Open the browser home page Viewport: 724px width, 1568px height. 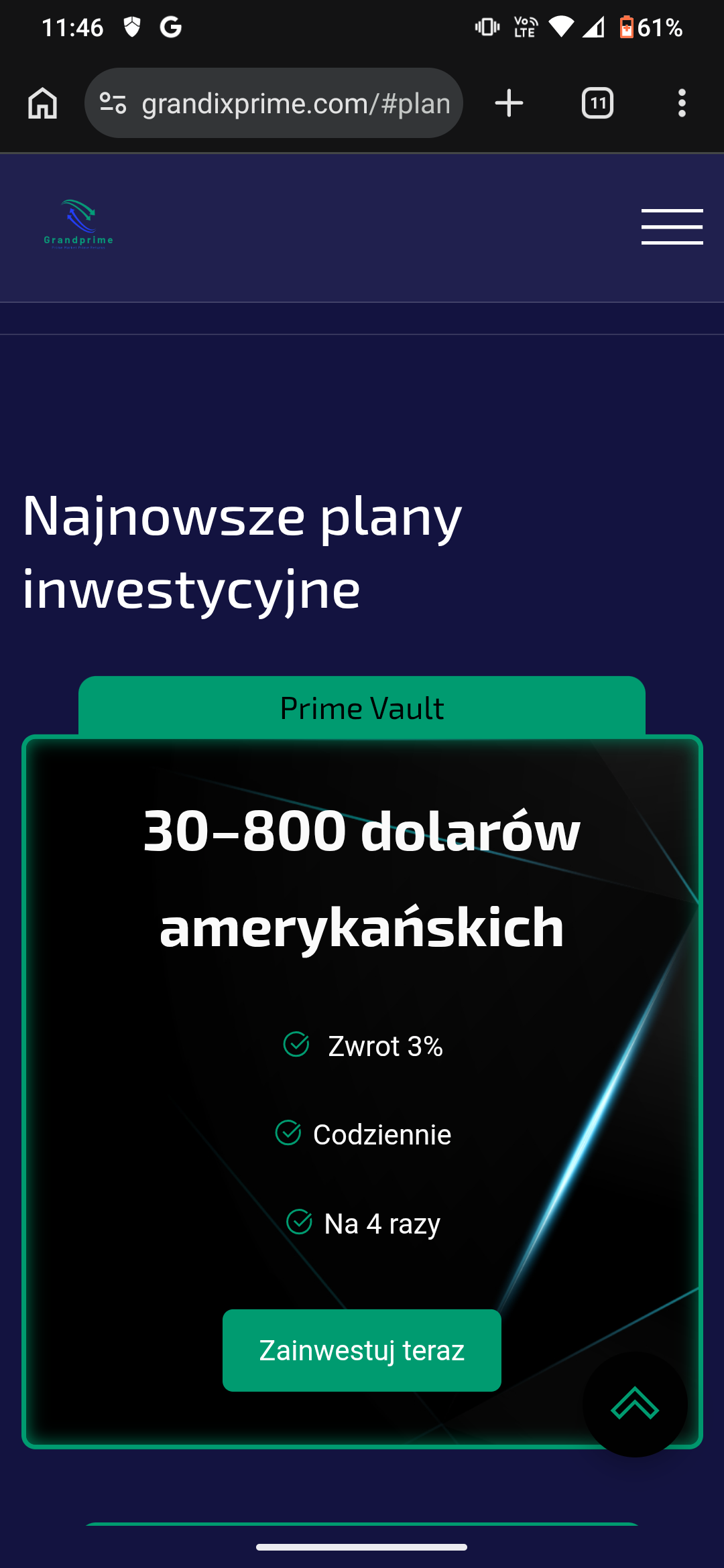[43, 103]
